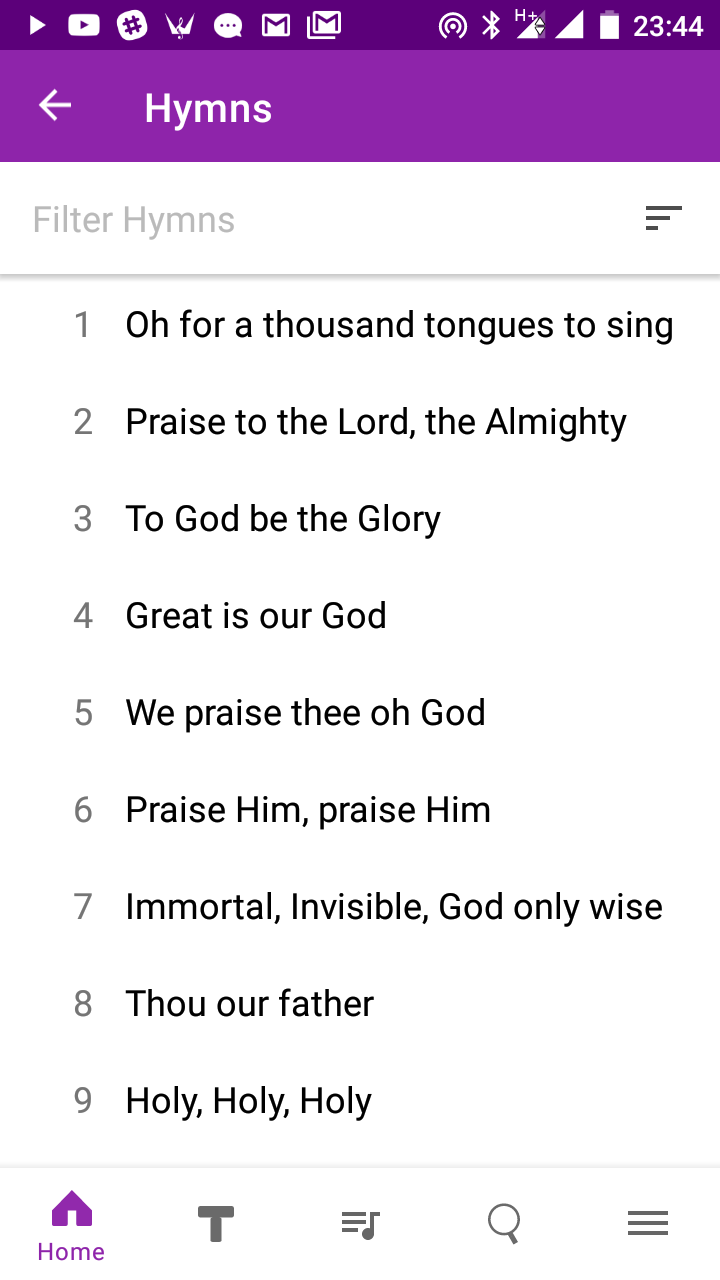Screen dimensions: 720x1280
Task: Open Immortal, Invisible, God only wise
Action: click(x=394, y=907)
